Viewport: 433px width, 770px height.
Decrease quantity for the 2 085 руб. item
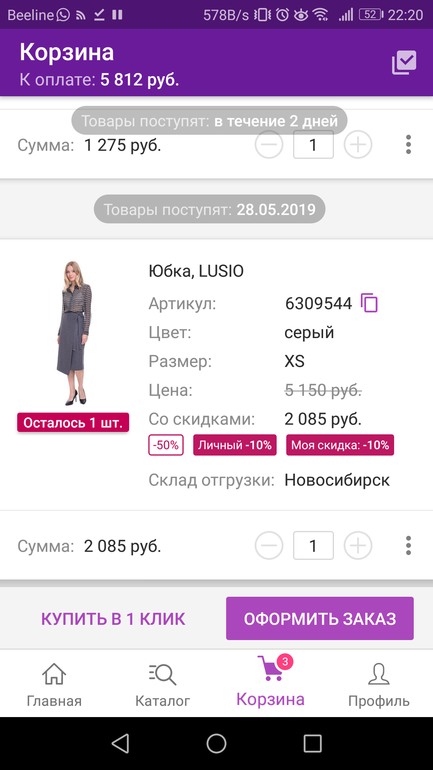coord(269,546)
